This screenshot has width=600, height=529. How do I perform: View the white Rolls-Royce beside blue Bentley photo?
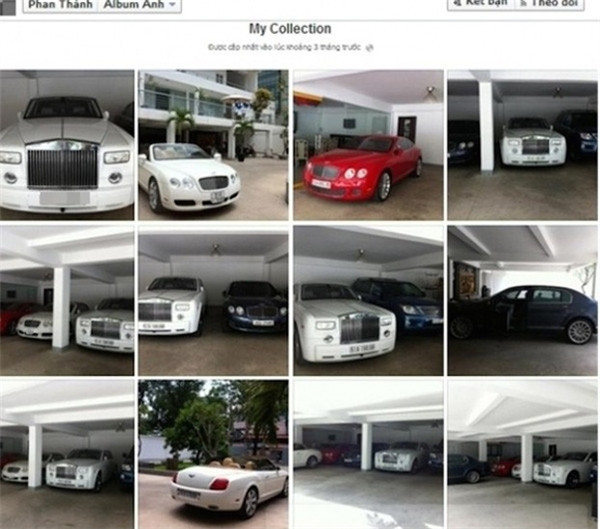(367, 300)
